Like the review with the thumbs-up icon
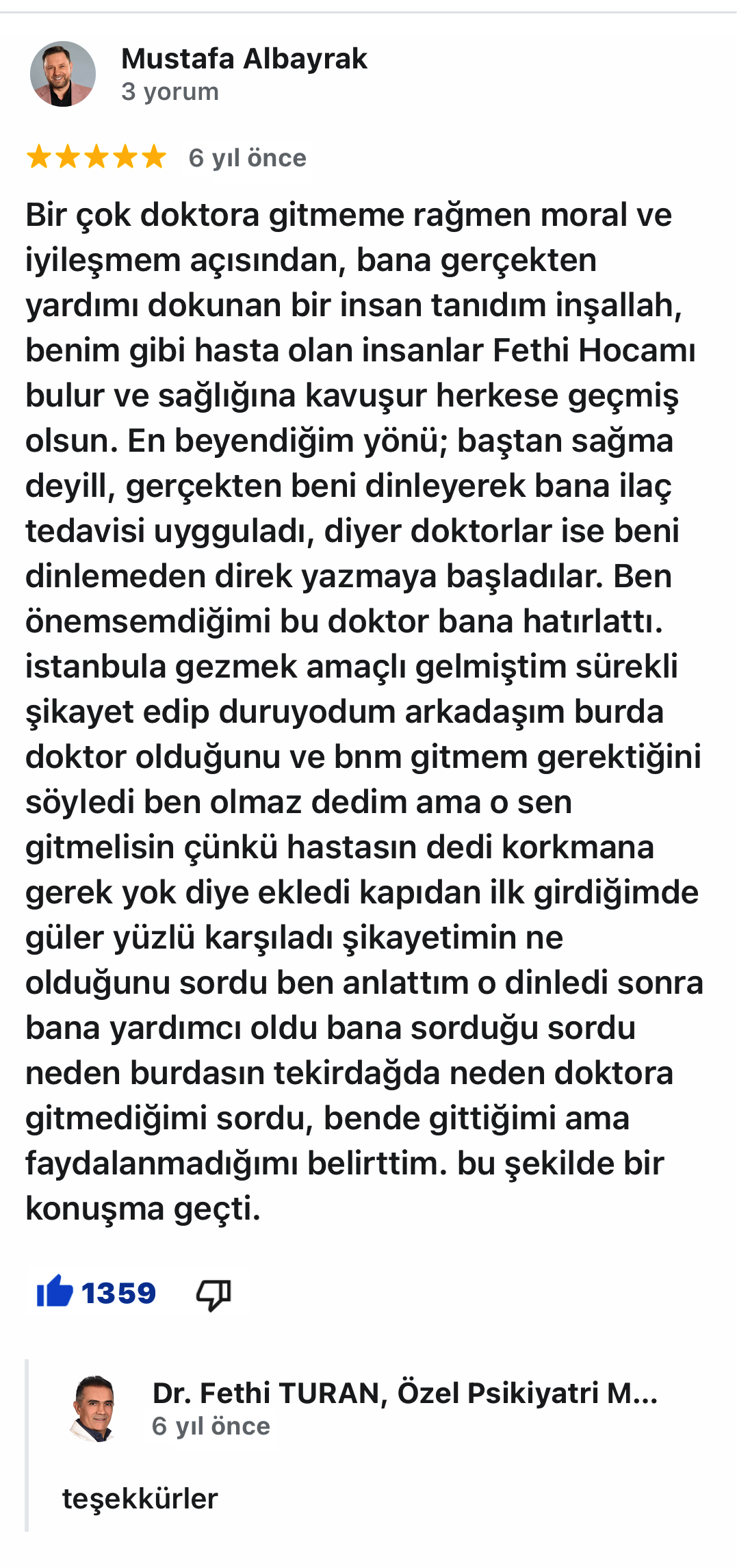The image size is (737, 1568). [x=55, y=1291]
